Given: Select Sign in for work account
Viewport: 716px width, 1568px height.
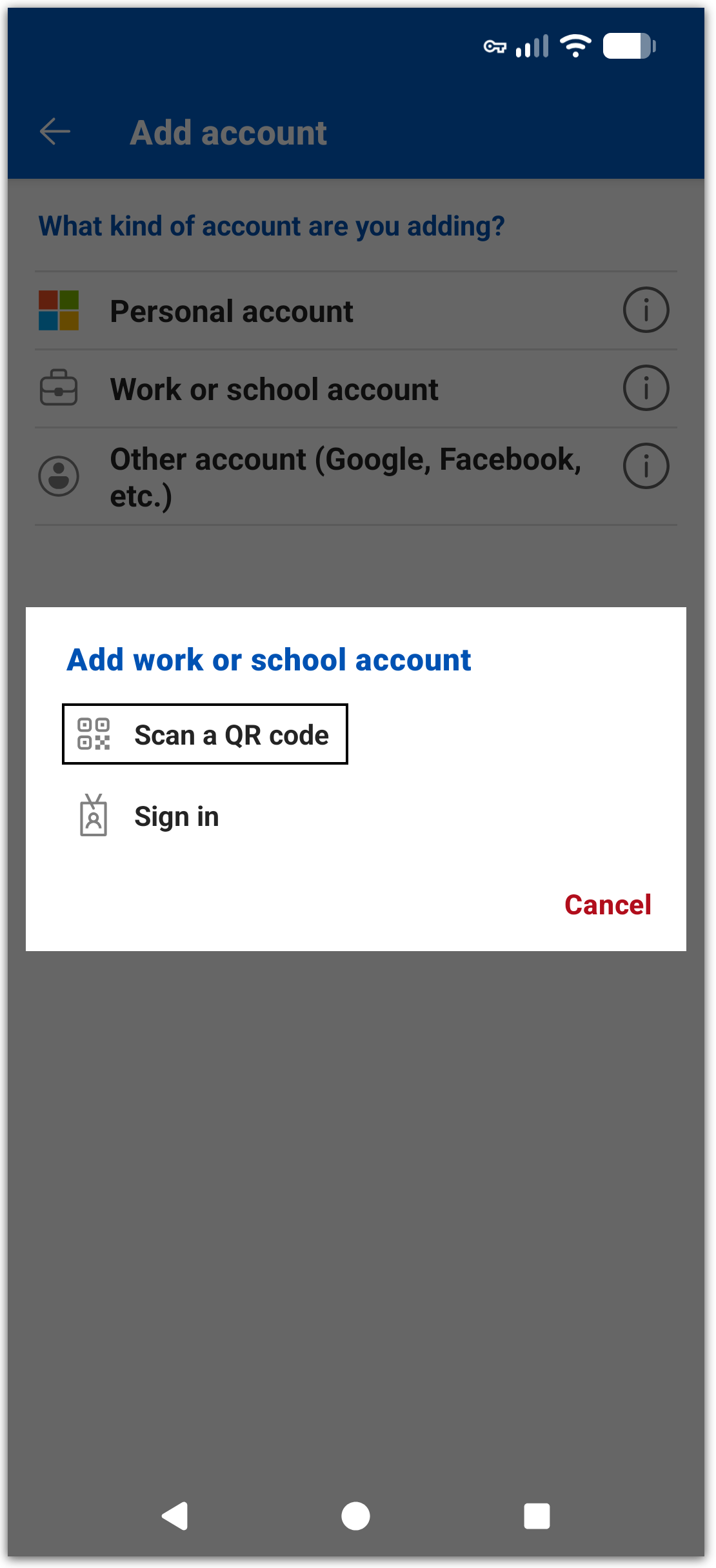Looking at the screenshot, I should click(x=175, y=816).
